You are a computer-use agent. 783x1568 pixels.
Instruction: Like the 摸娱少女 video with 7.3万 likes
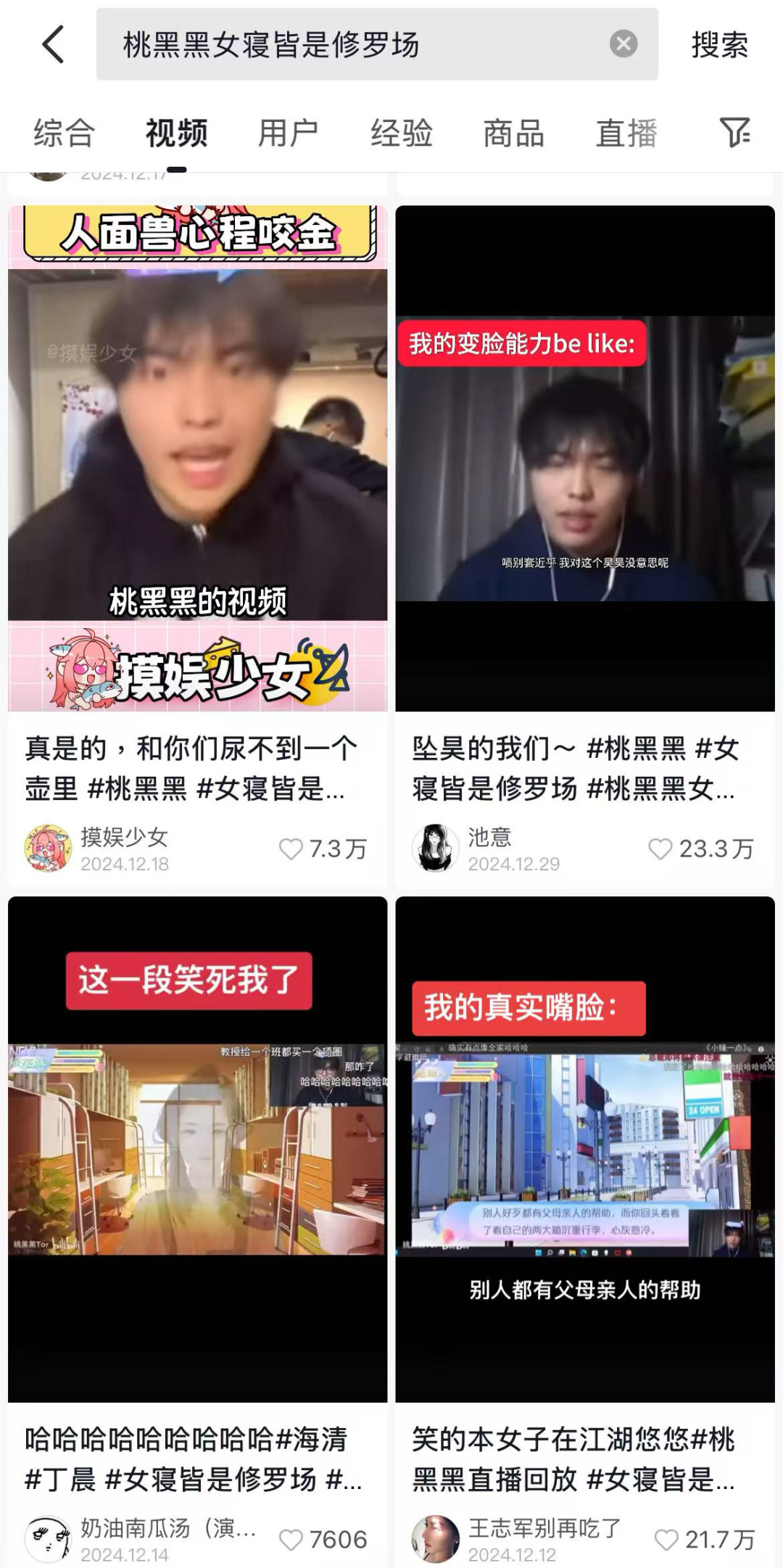291,849
